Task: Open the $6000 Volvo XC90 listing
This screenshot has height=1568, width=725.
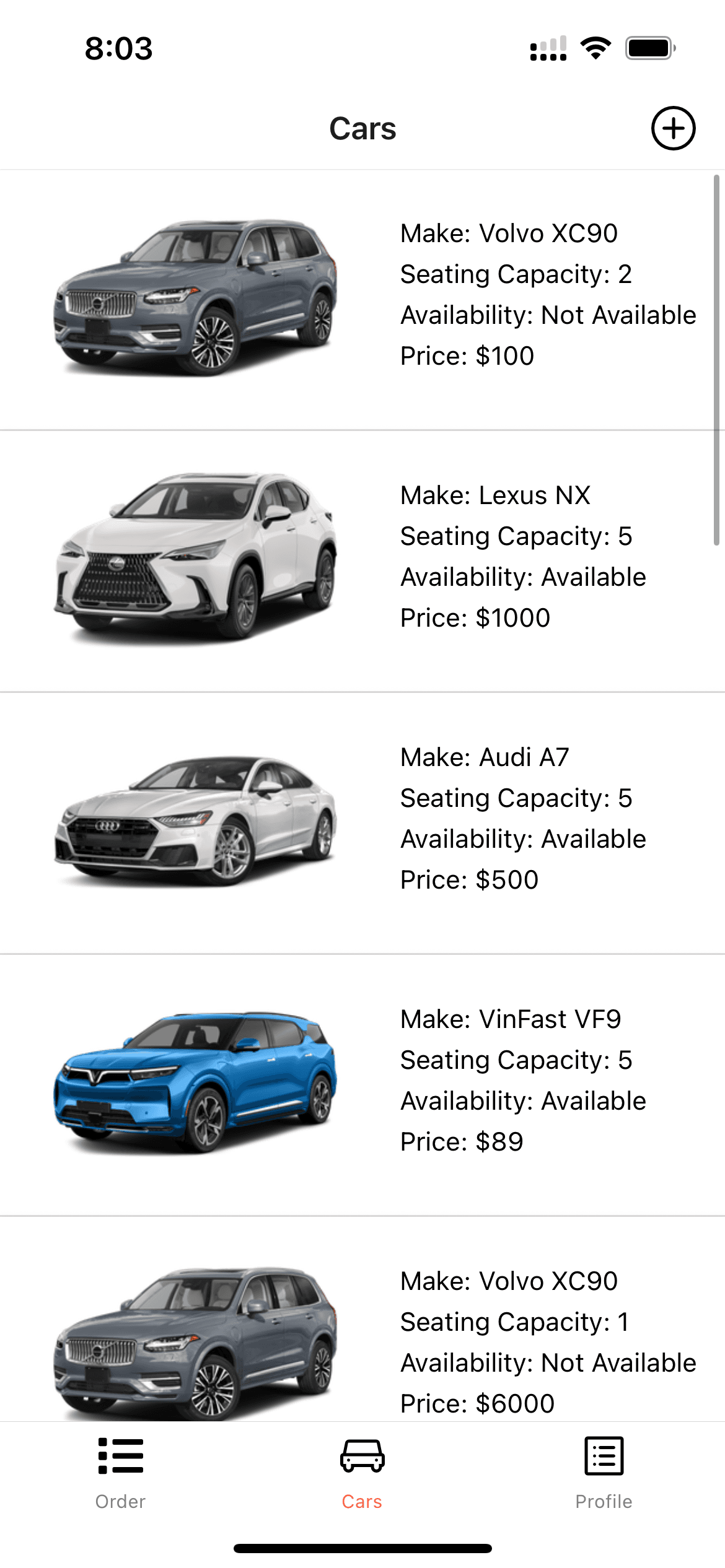Action: pos(362,1331)
